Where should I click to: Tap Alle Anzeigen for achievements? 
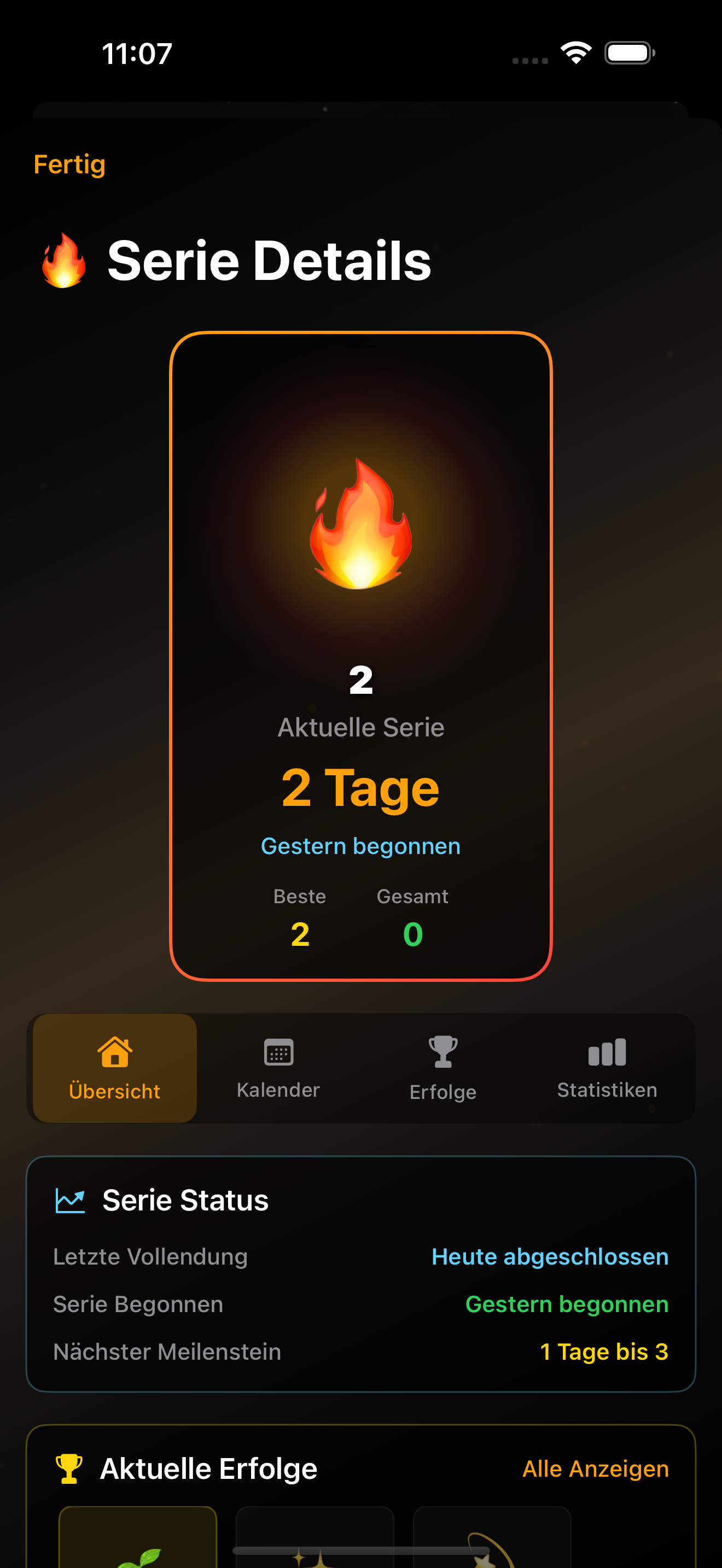pos(595,1468)
